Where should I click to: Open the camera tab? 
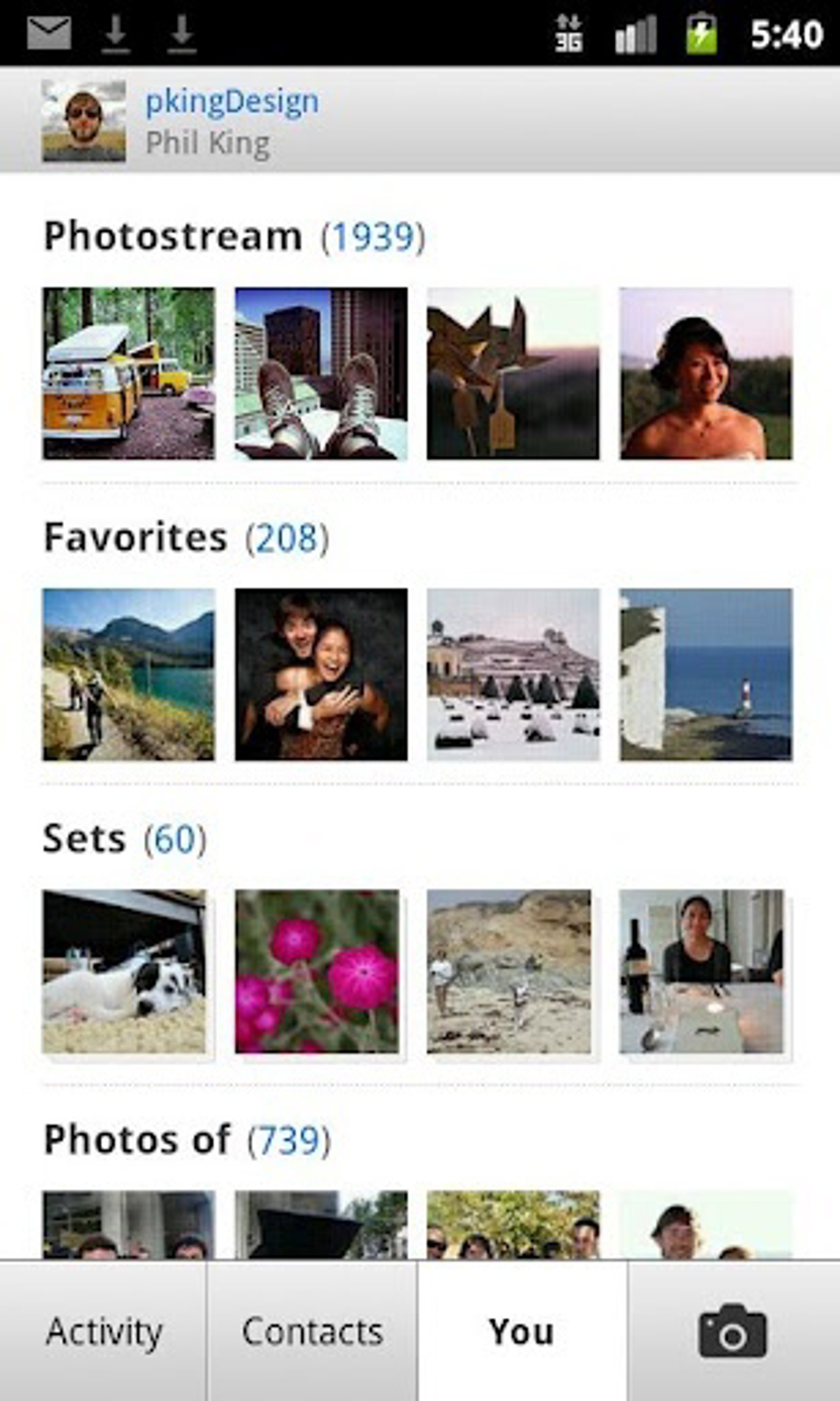(733, 1331)
